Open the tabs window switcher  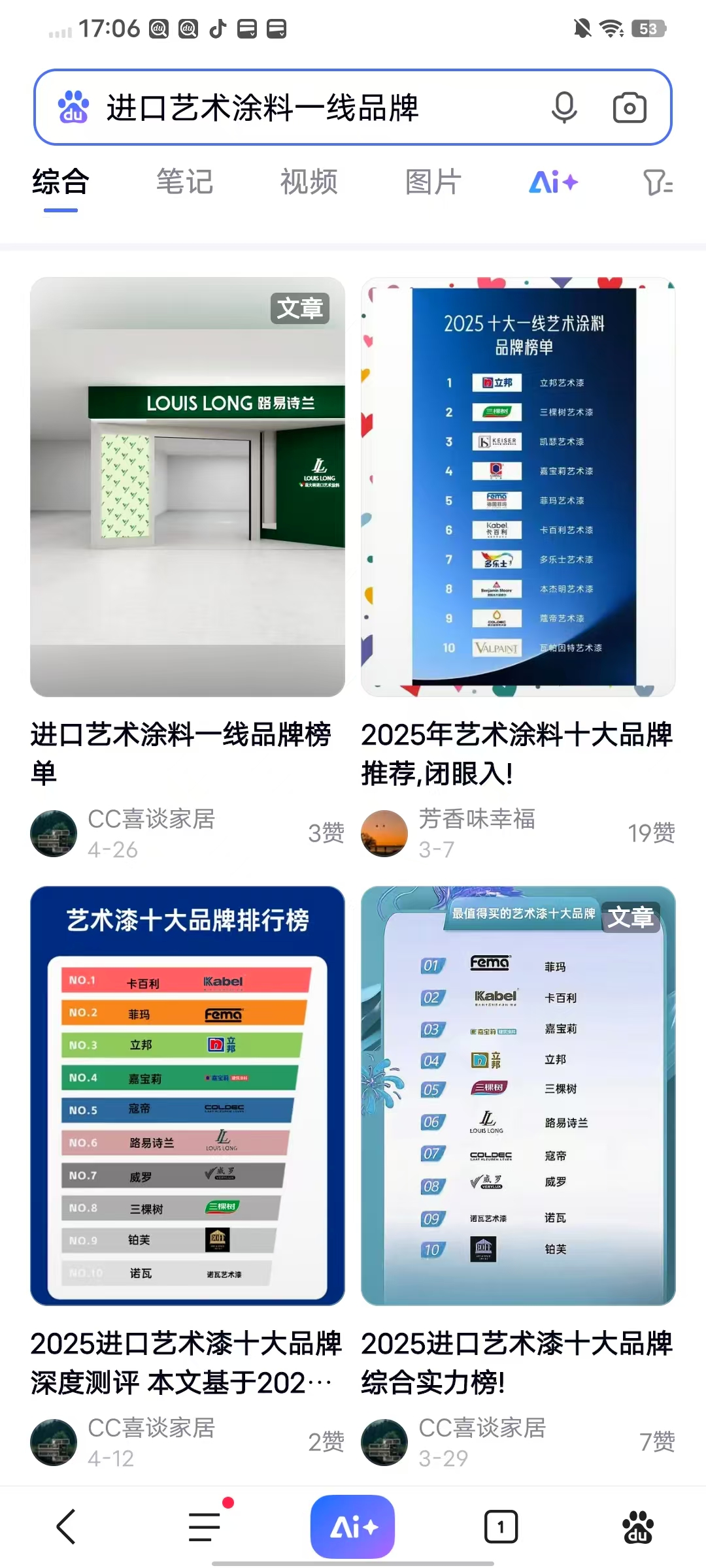(501, 1526)
